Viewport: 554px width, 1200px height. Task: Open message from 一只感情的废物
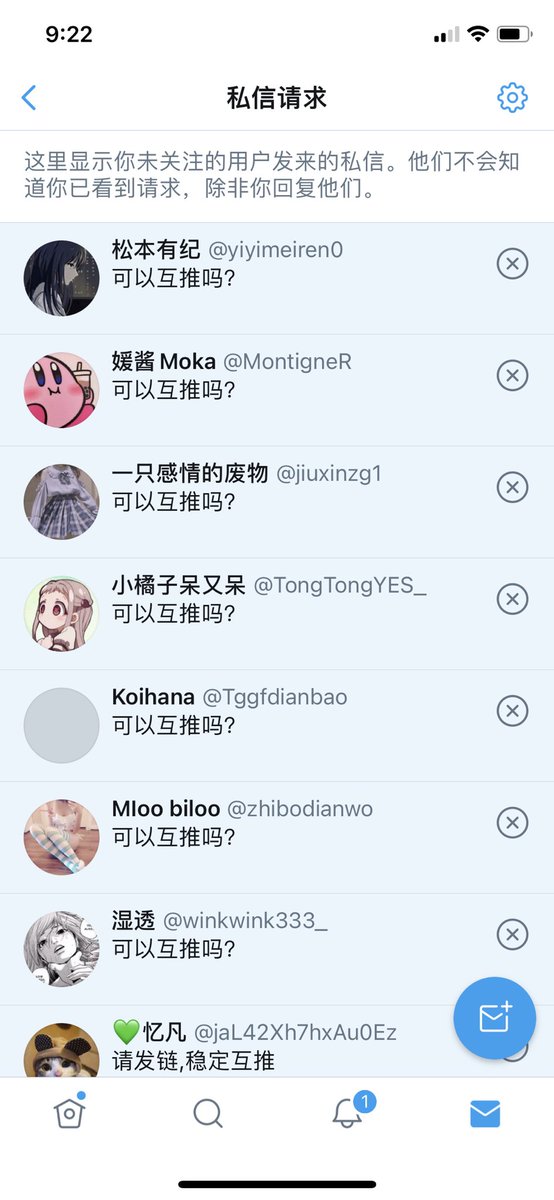click(x=277, y=502)
